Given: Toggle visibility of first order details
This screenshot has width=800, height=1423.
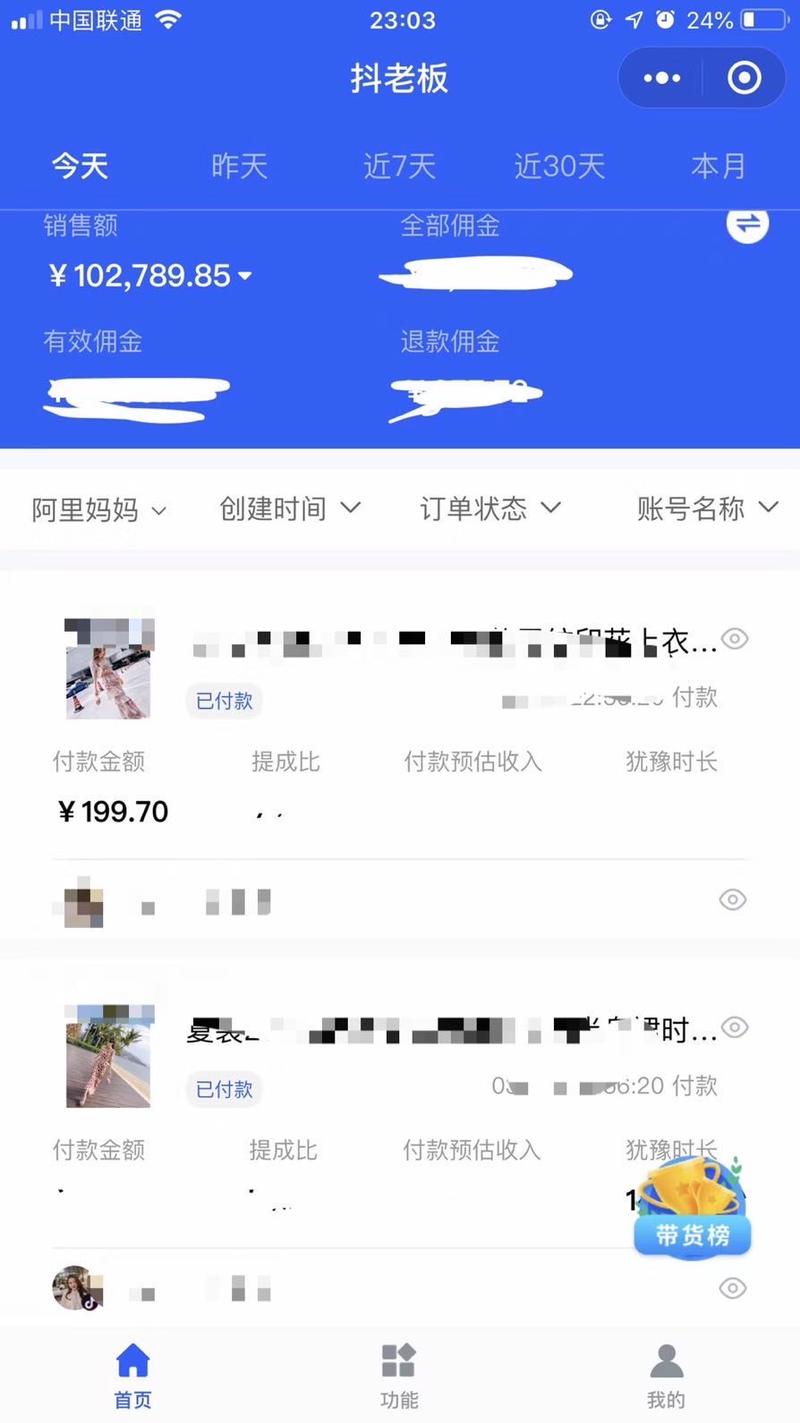Looking at the screenshot, I should [x=734, y=639].
